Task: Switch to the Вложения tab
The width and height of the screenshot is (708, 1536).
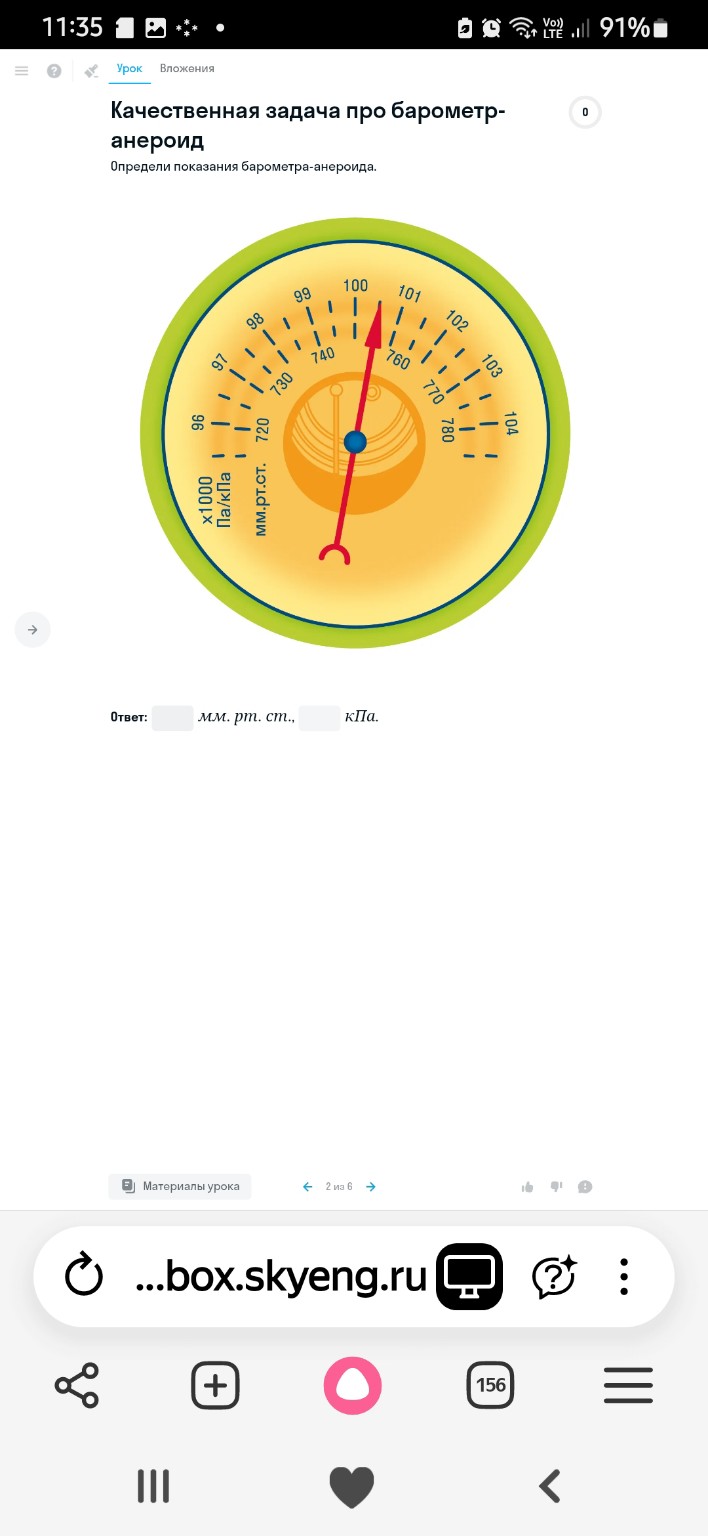Action: coord(187,69)
